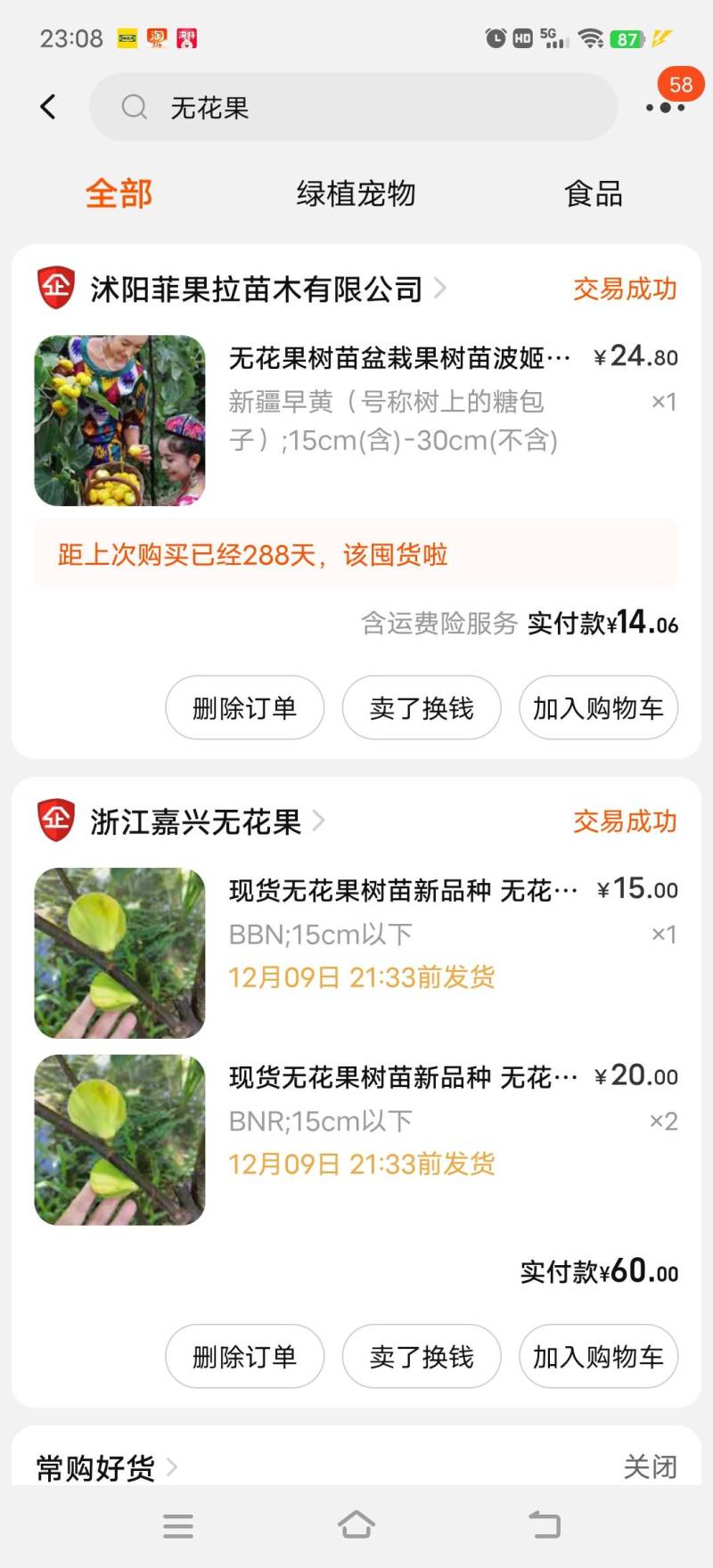Viewport: 713px width, 1568px height.
Task: Visit the 浙江嘉兴无花果 shop
Action: click(196, 821)
